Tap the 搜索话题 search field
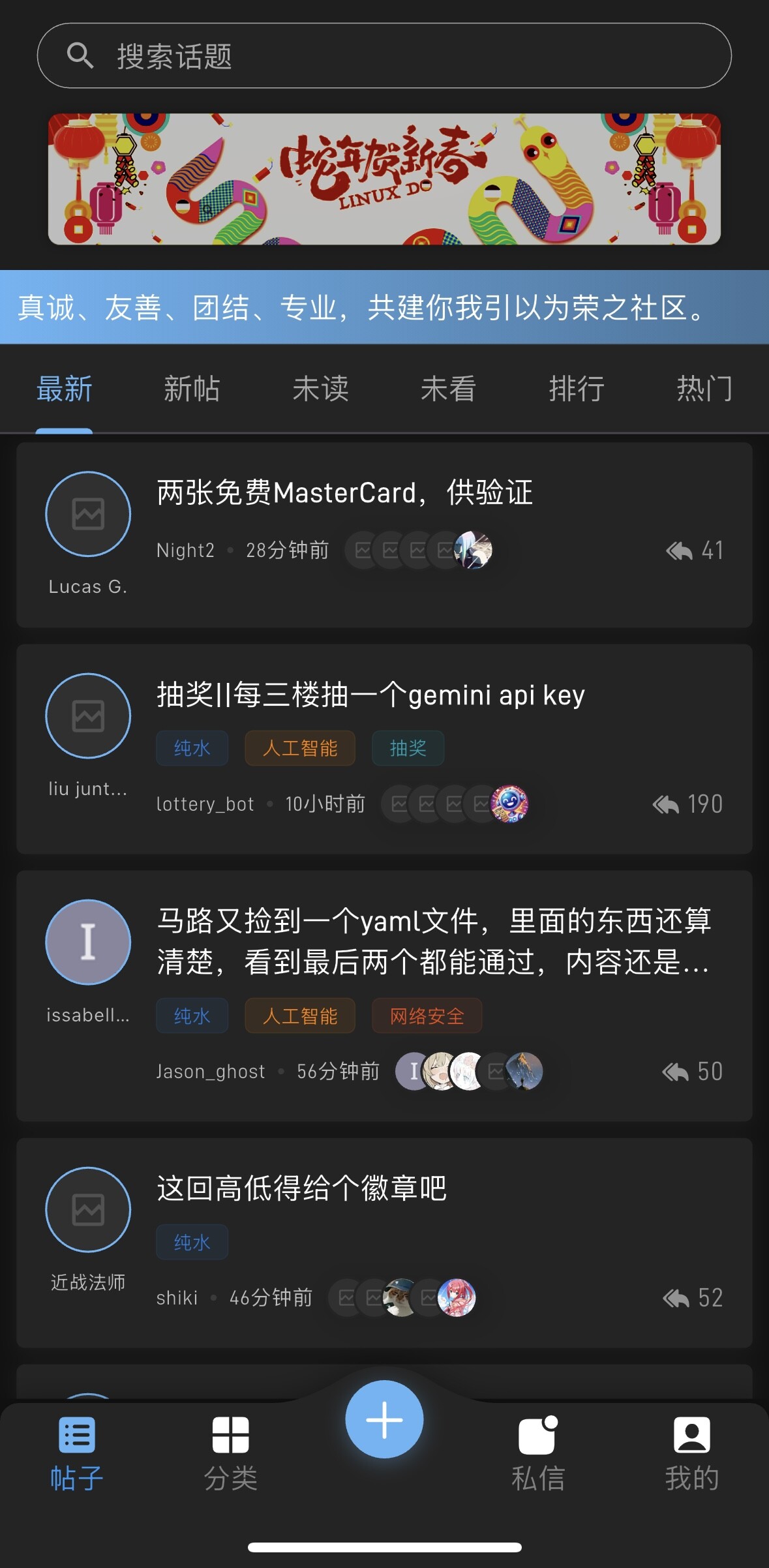Image resolution: width=769 pixels, height=1568 pixels. tap(384, 55)
